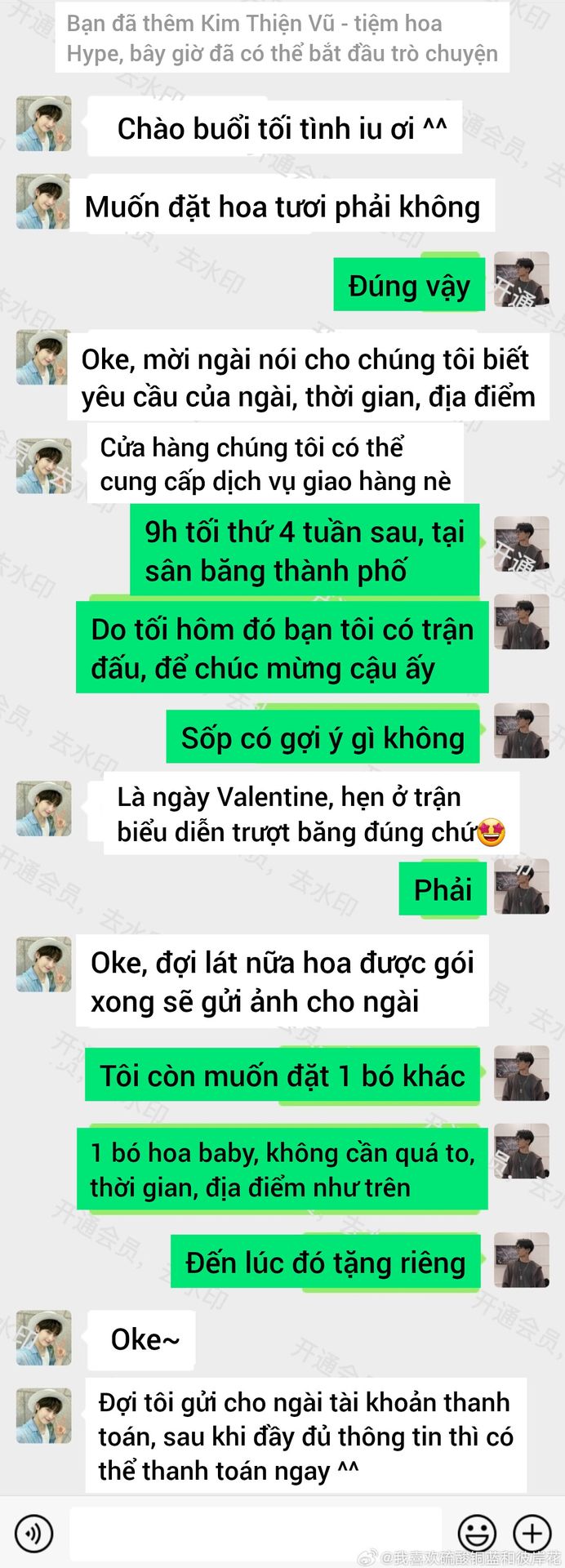
Task: Open sender's avatar beside 'Chào buổi tối' message
Action: (43, 124)
